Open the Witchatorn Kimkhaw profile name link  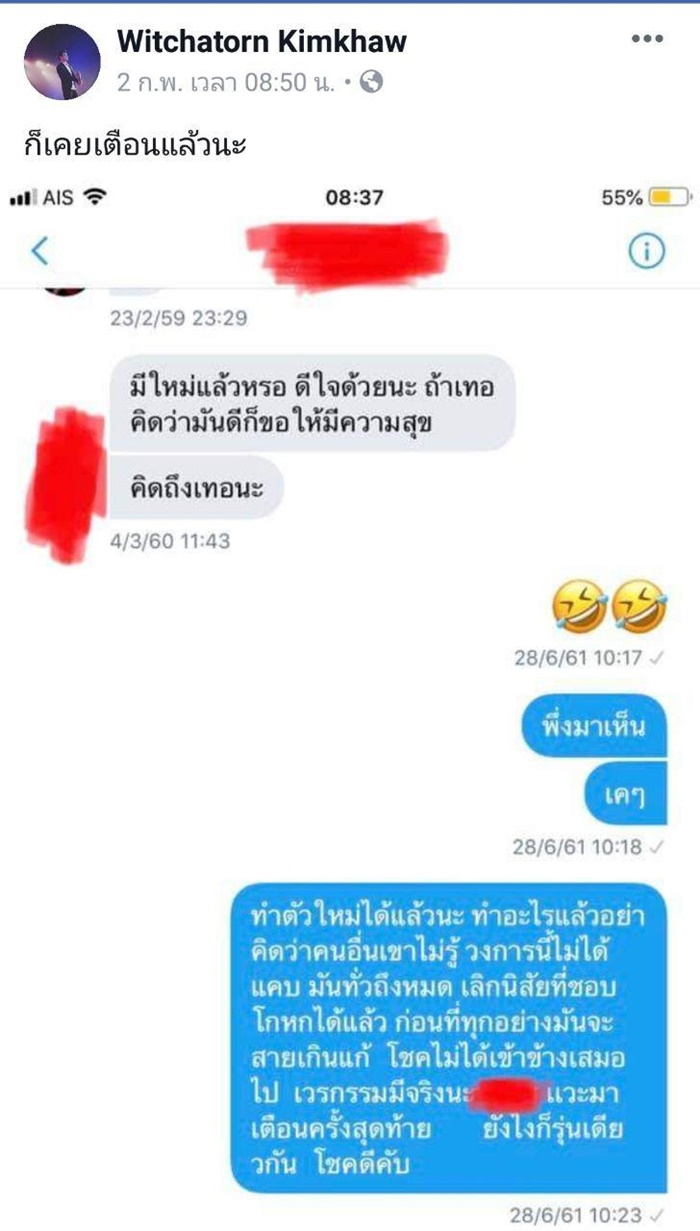pyautogui.click(x=262, y=41)
